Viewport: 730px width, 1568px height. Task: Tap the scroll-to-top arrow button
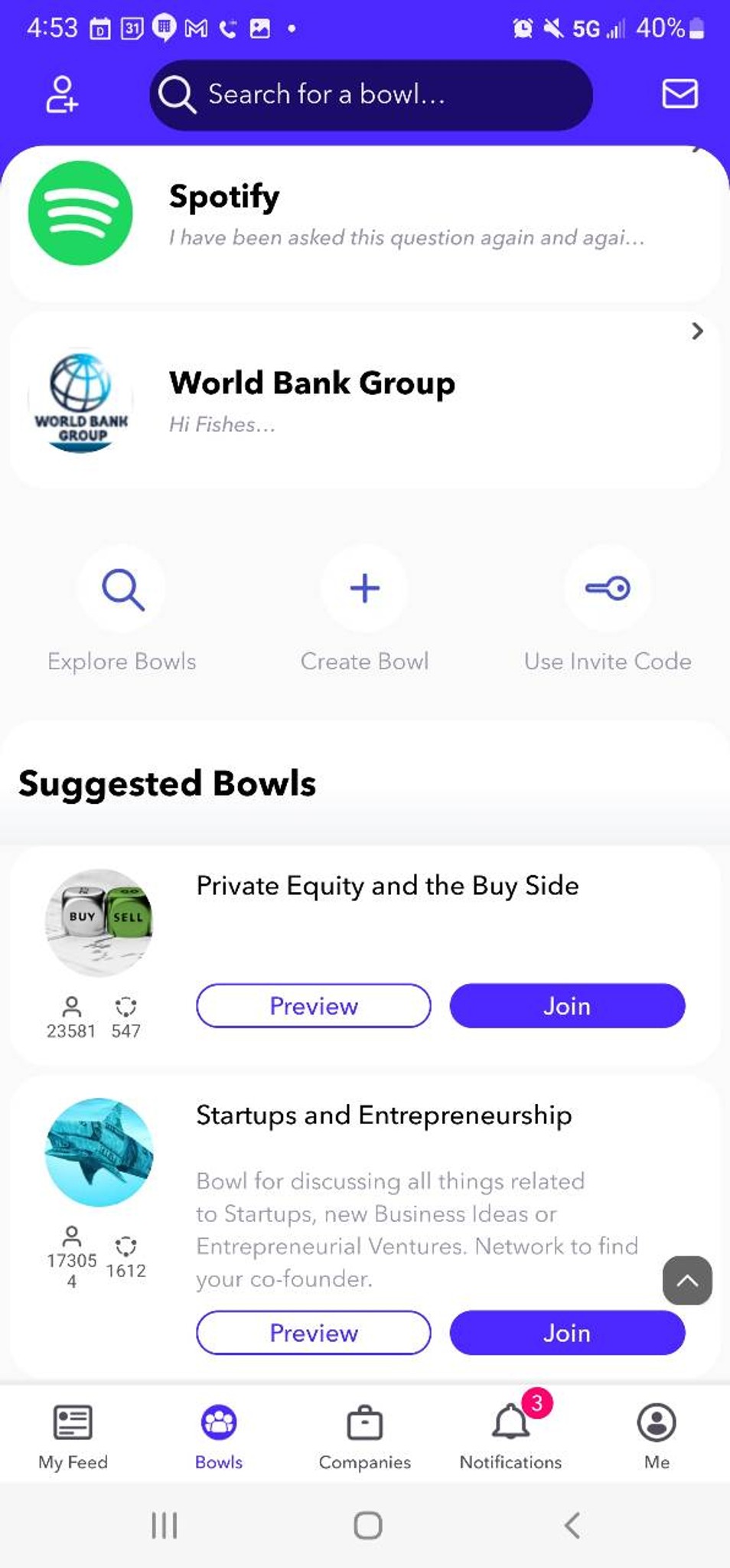(x=687, y=1280)
